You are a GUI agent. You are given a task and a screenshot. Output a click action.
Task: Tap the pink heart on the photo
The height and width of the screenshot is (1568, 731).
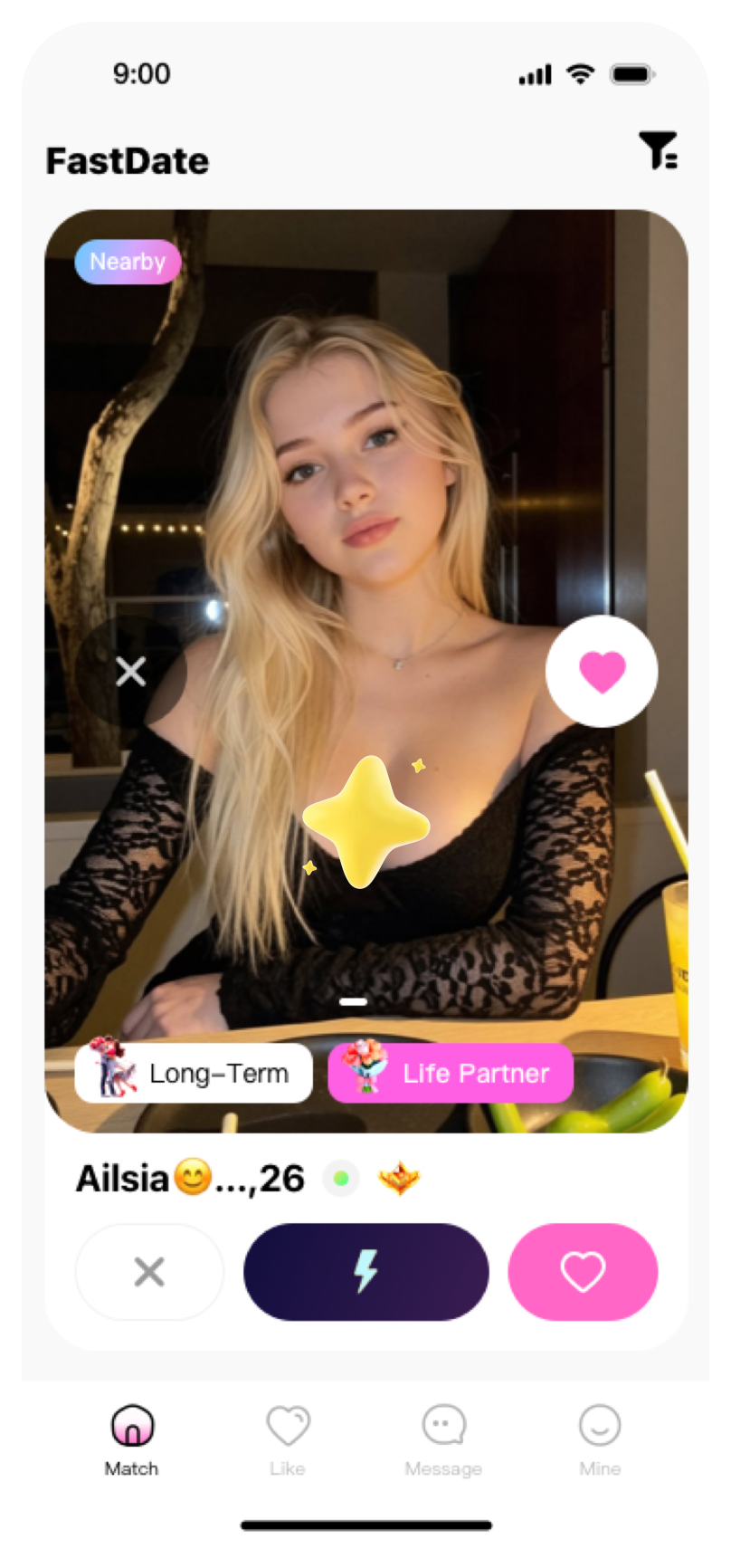pyautogui.click(x=602, y=672)
